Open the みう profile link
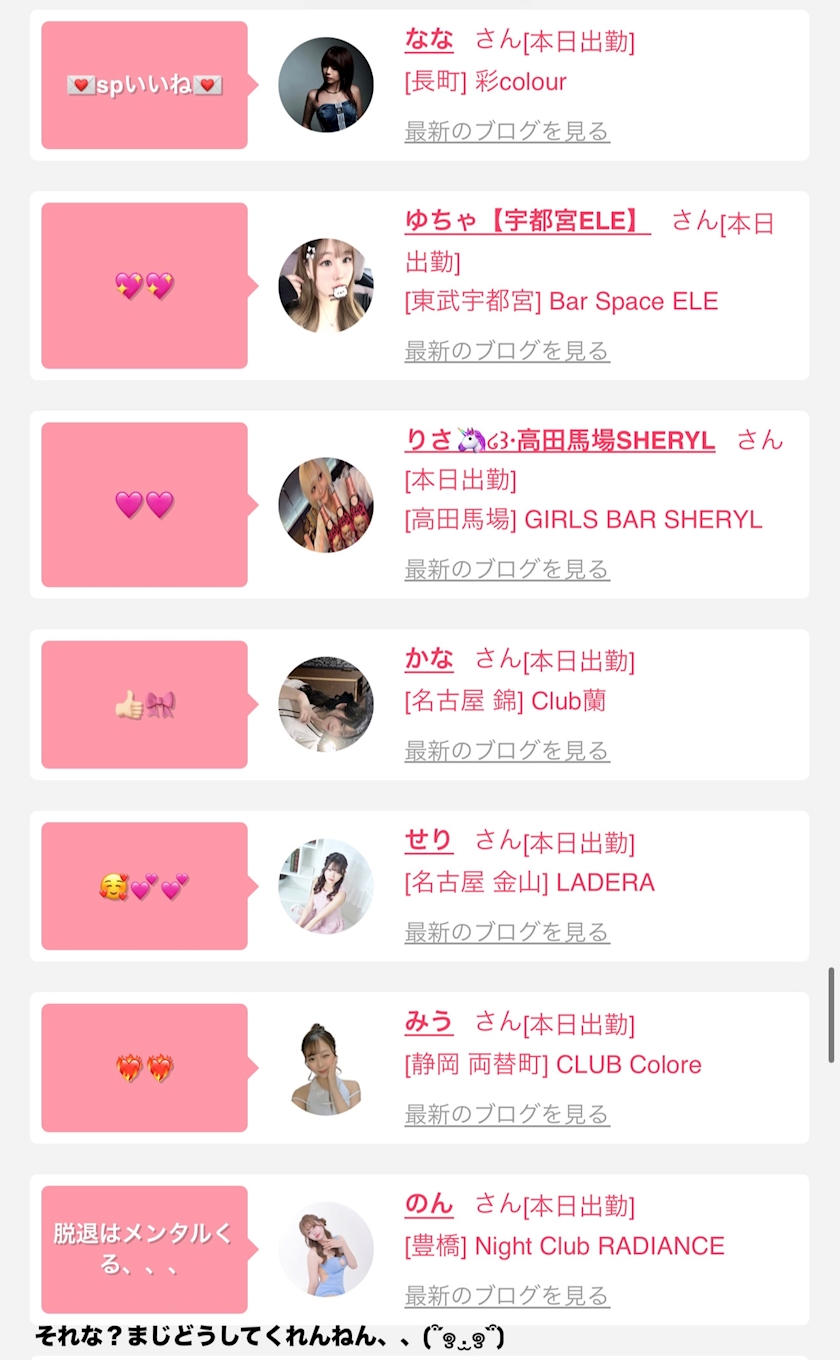 coord(429,1023)
